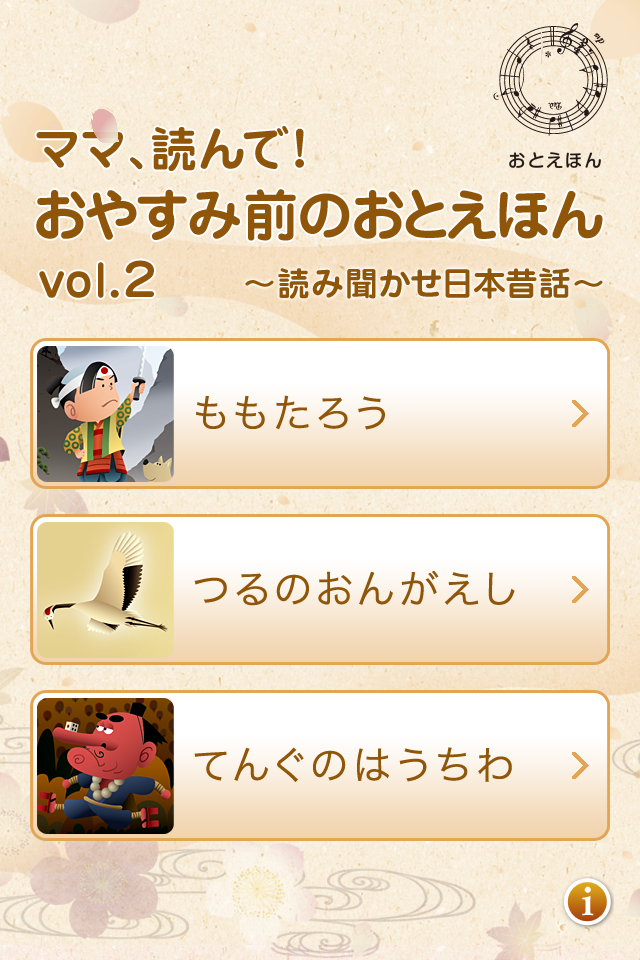The height and width of the screenshot is (960, 640).
Task: Open the てんぐのはうちわ story
Action: tap(320, 766)
